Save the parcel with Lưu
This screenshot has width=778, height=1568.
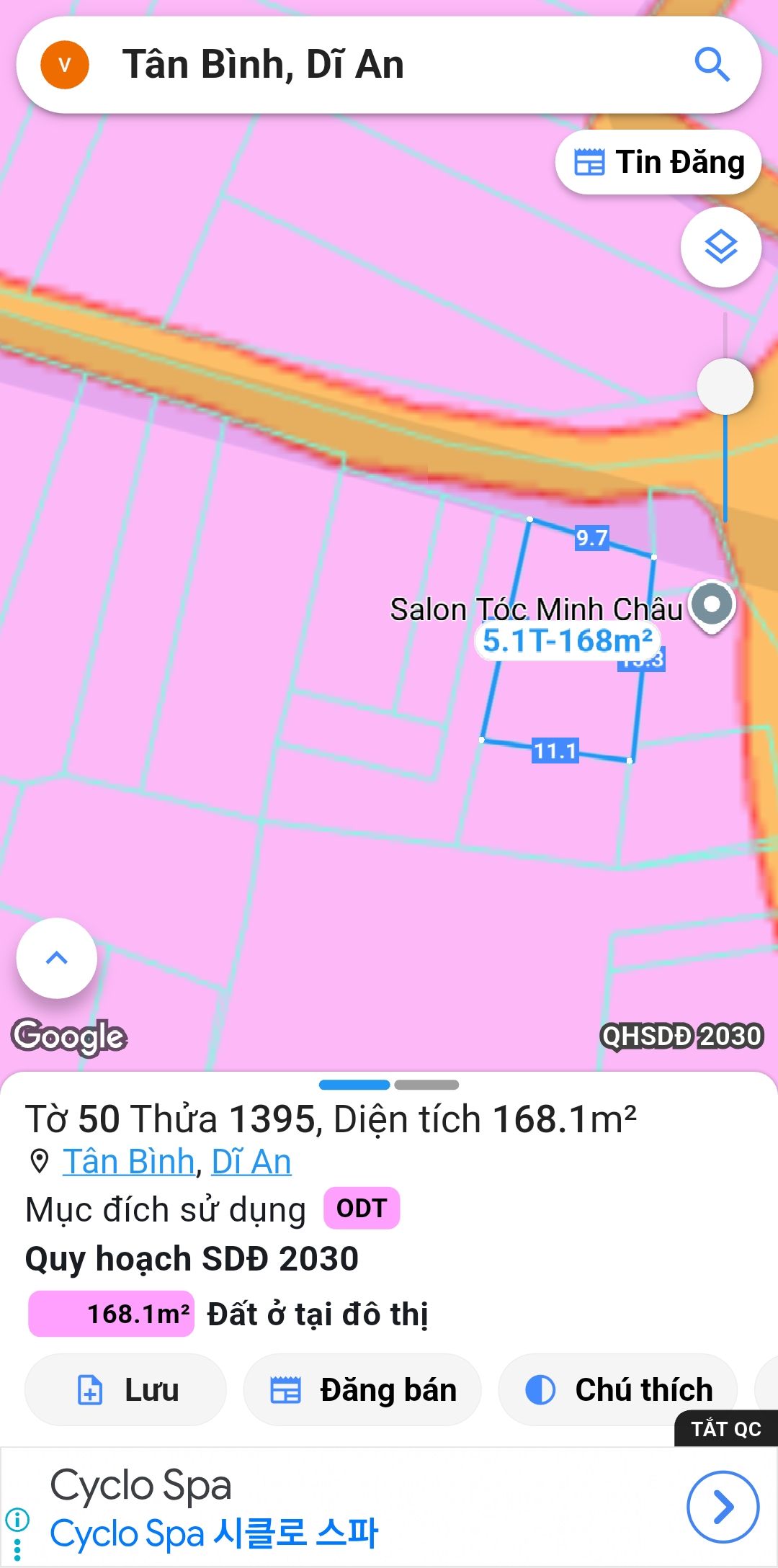(126, 1389)
